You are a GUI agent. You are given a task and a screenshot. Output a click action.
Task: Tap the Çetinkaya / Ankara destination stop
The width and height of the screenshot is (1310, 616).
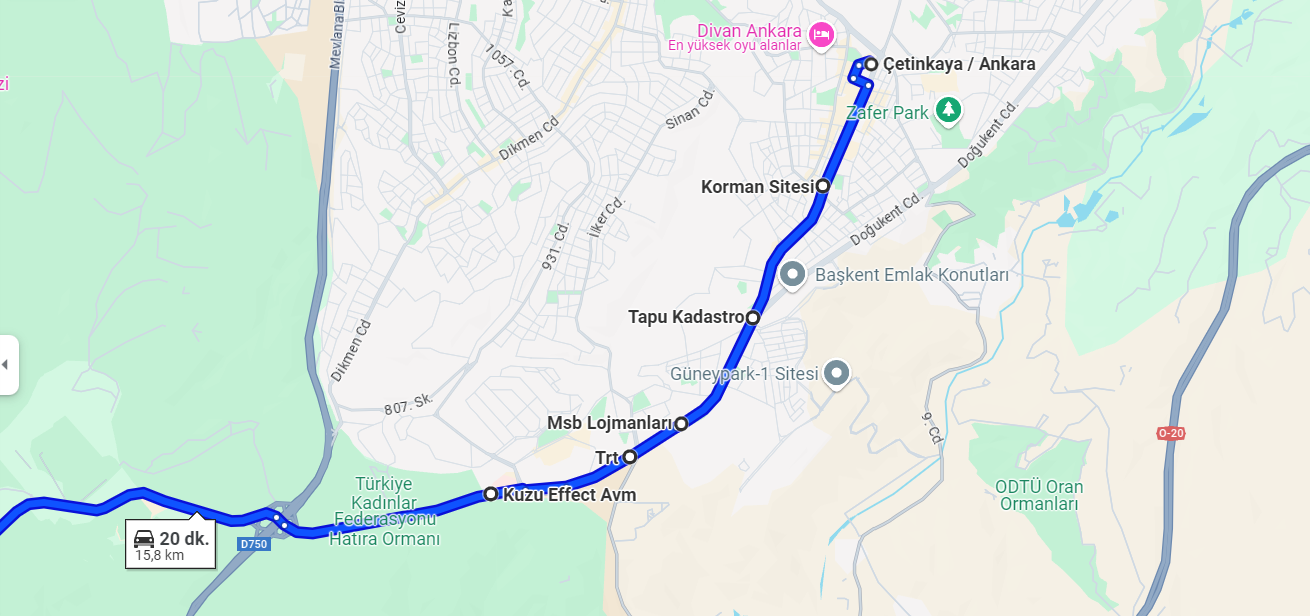point(871,64)
